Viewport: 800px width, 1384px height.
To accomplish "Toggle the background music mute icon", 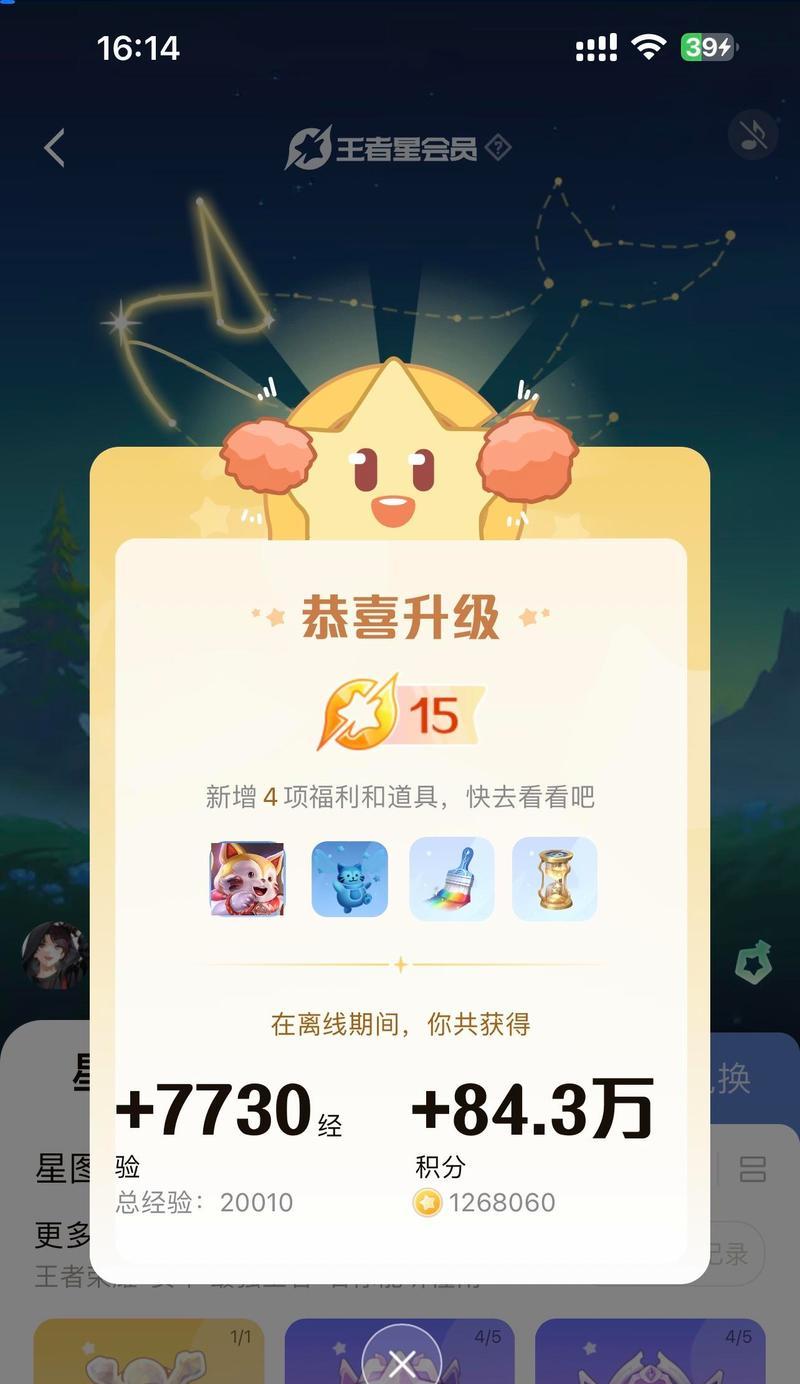I will (x=753, y=135).
